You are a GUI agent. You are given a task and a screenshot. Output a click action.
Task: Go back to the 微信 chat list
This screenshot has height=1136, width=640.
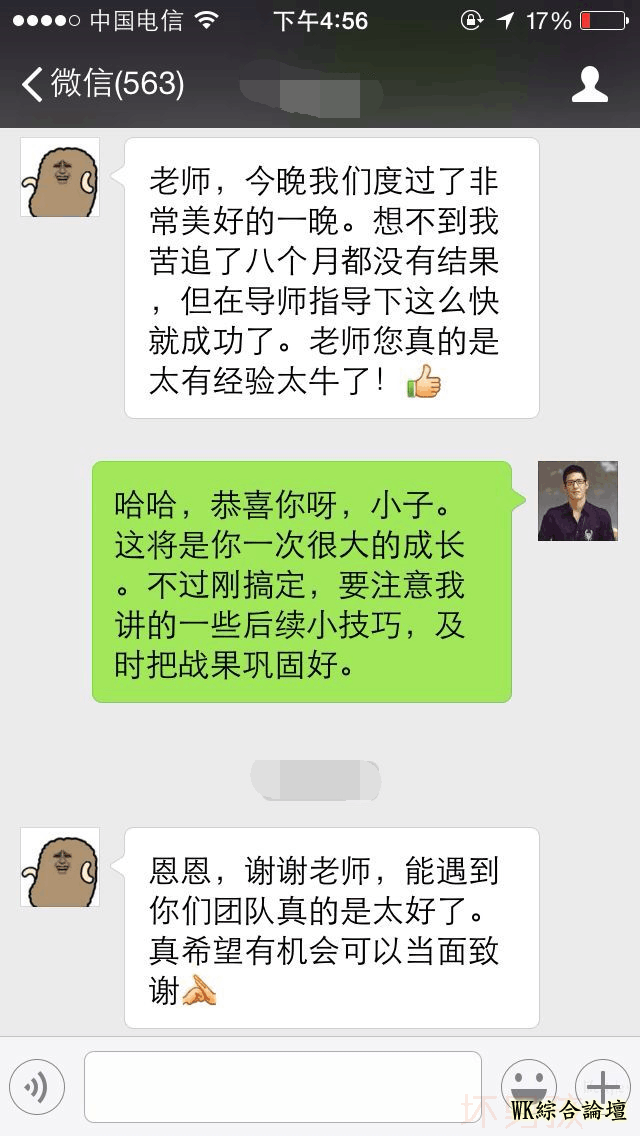point(100,84)
